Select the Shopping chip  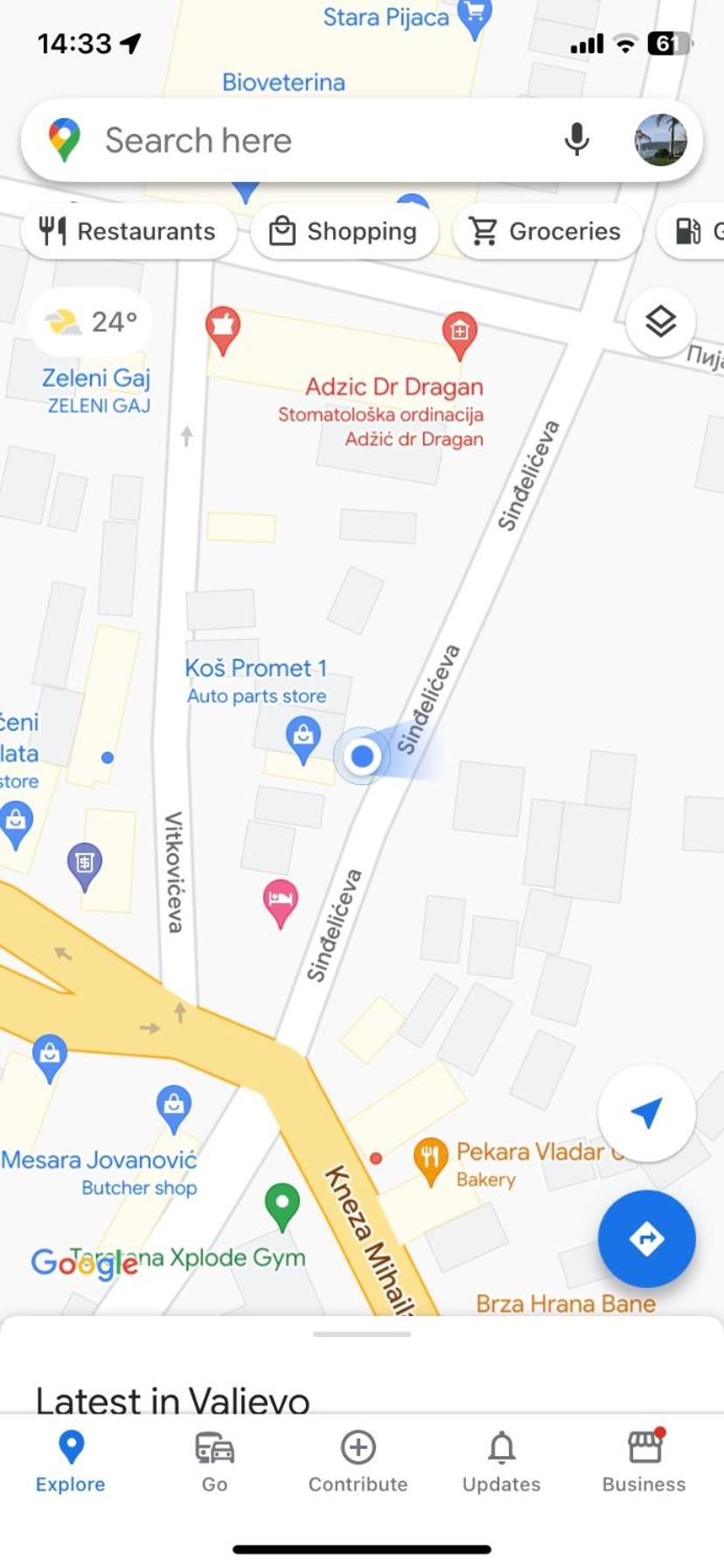(345, 231)
